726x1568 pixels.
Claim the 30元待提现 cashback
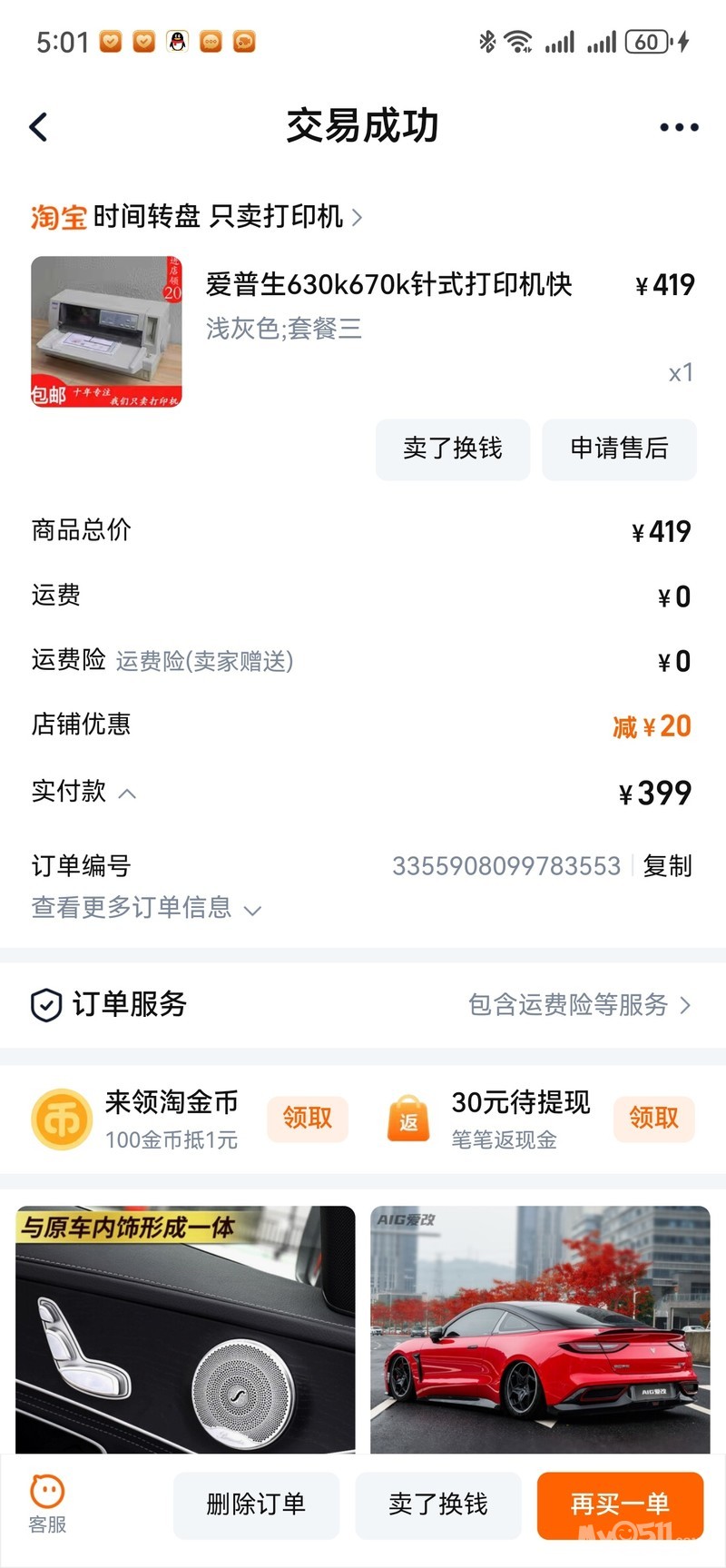point(653,1118)
